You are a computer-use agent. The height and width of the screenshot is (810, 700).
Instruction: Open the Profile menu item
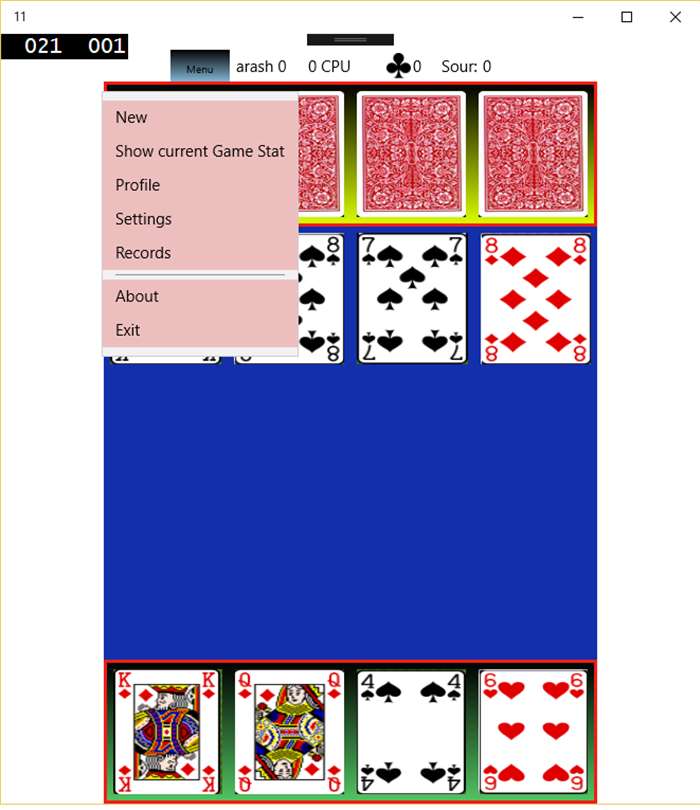click(137, 185)
